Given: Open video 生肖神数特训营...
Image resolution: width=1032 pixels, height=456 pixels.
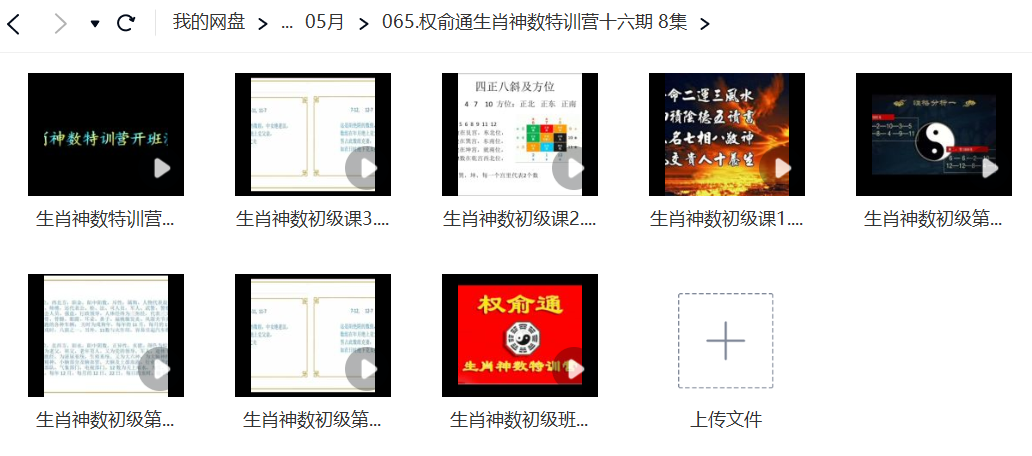Looking at the screenshot, I should point(106,134).
